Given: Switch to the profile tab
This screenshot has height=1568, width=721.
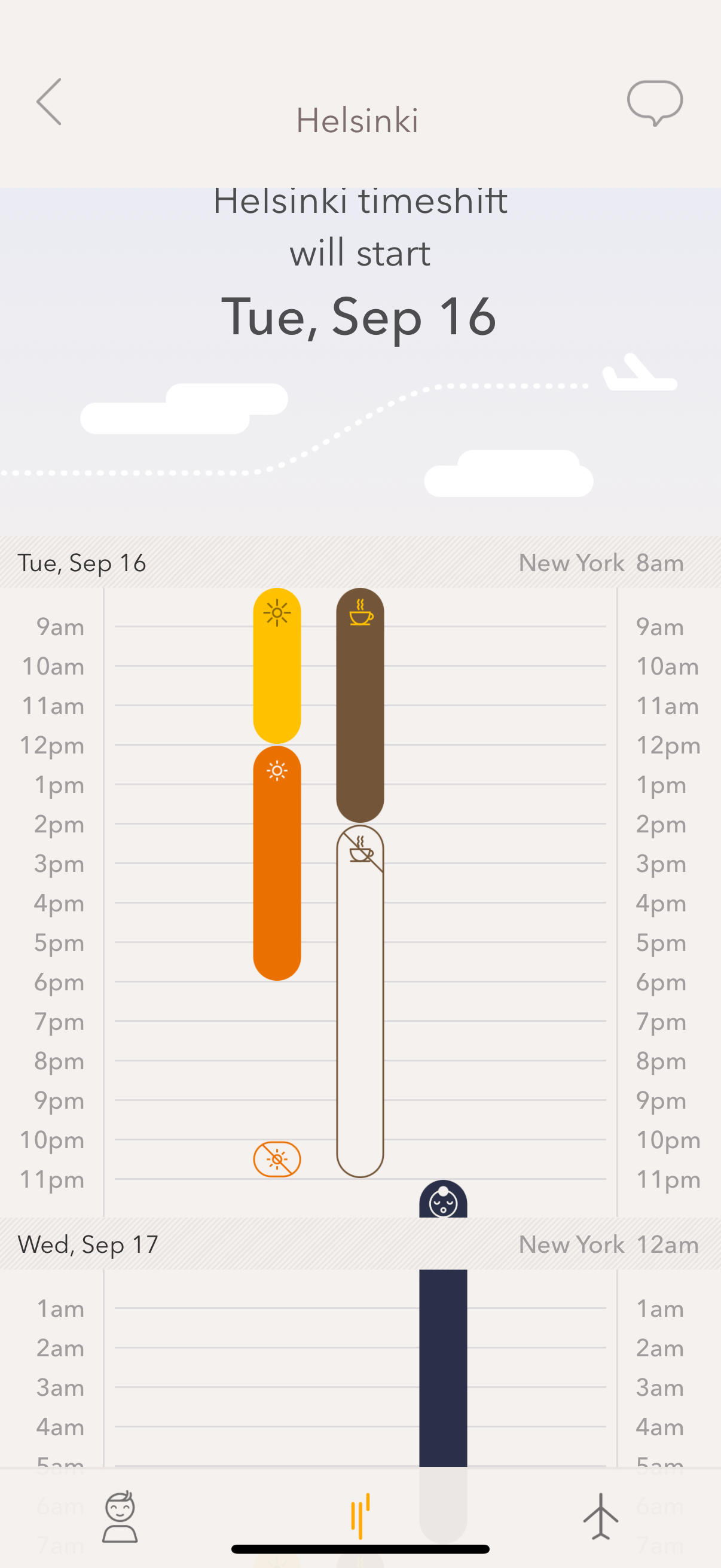Looking at the screenshot, I should click(x=120, y=1517).
